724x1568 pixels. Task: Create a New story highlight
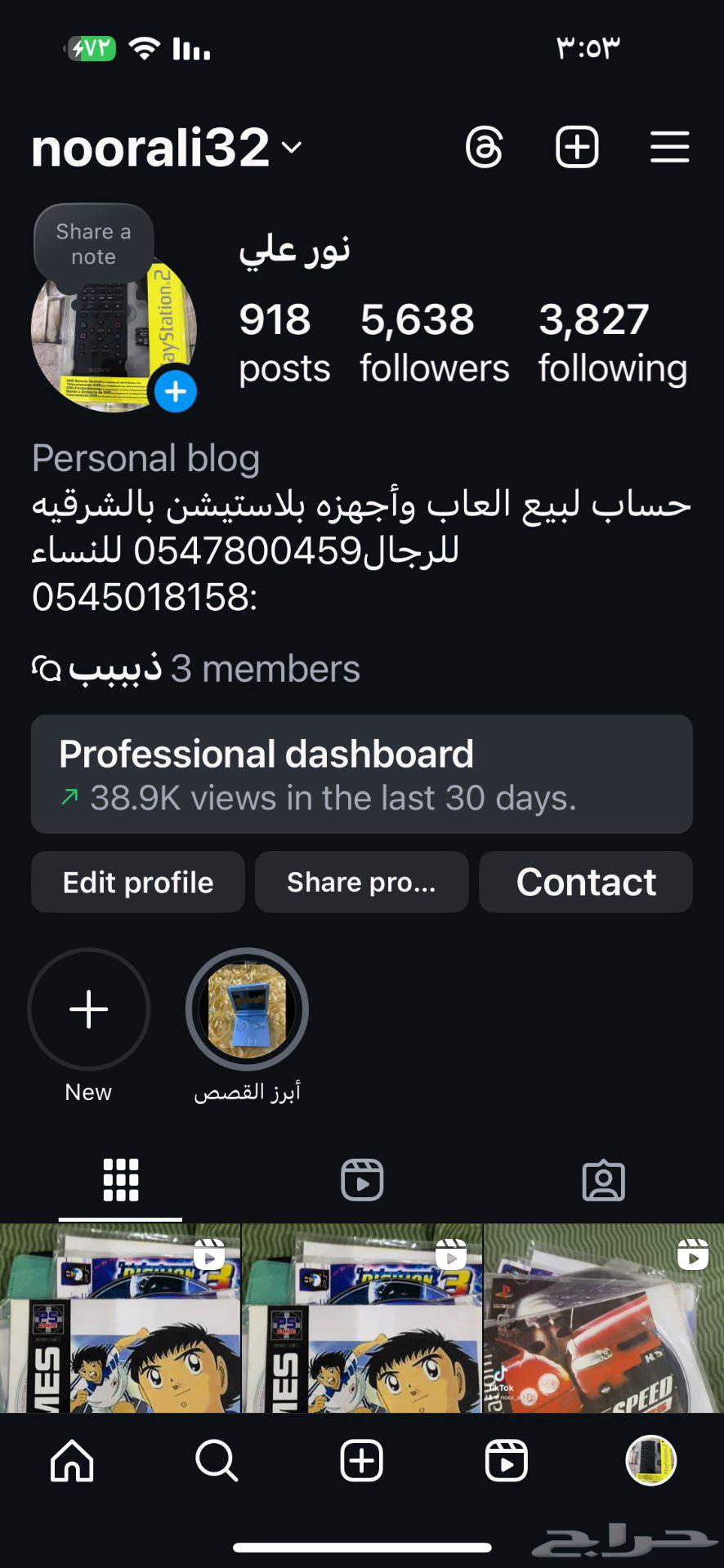(89, 1009)
